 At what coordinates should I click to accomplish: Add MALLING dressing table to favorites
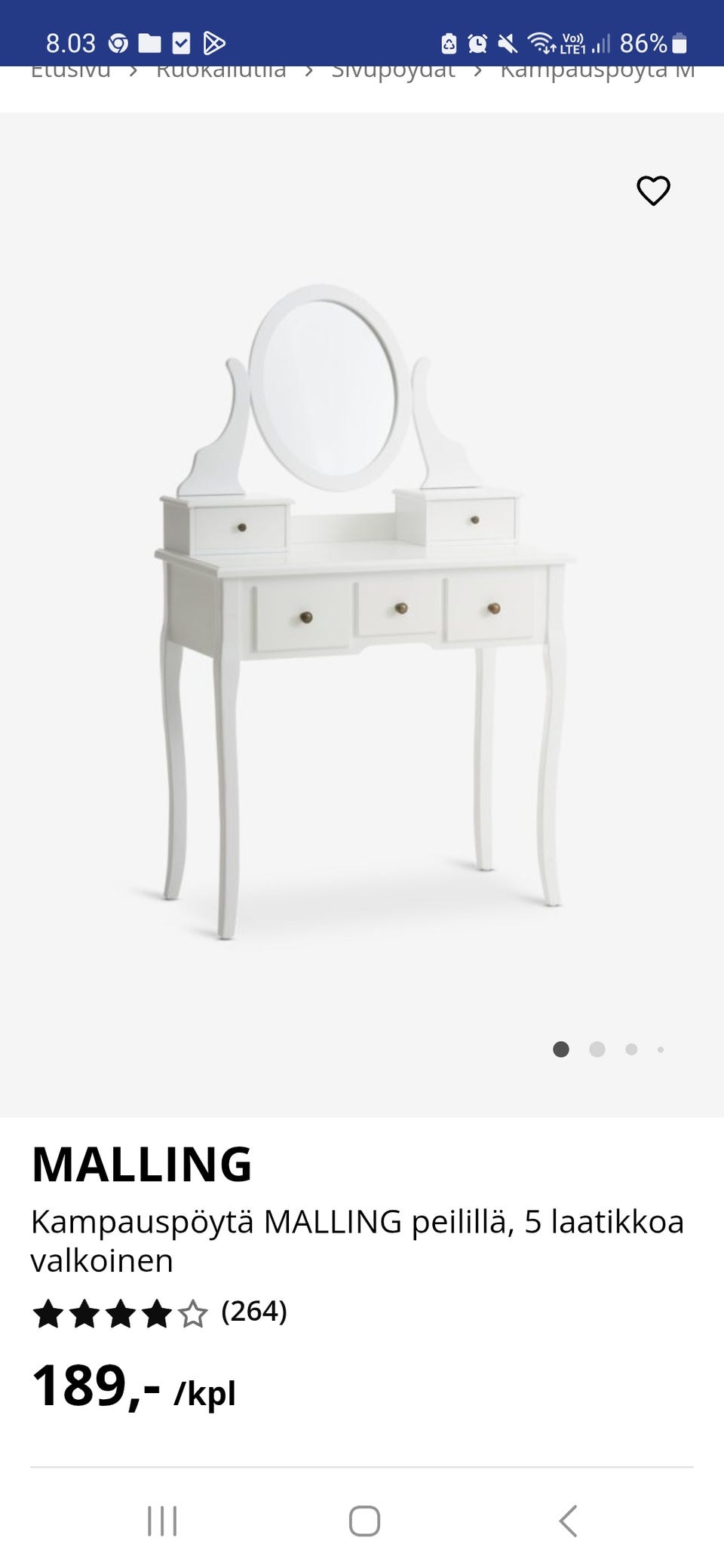pos(653,191)
